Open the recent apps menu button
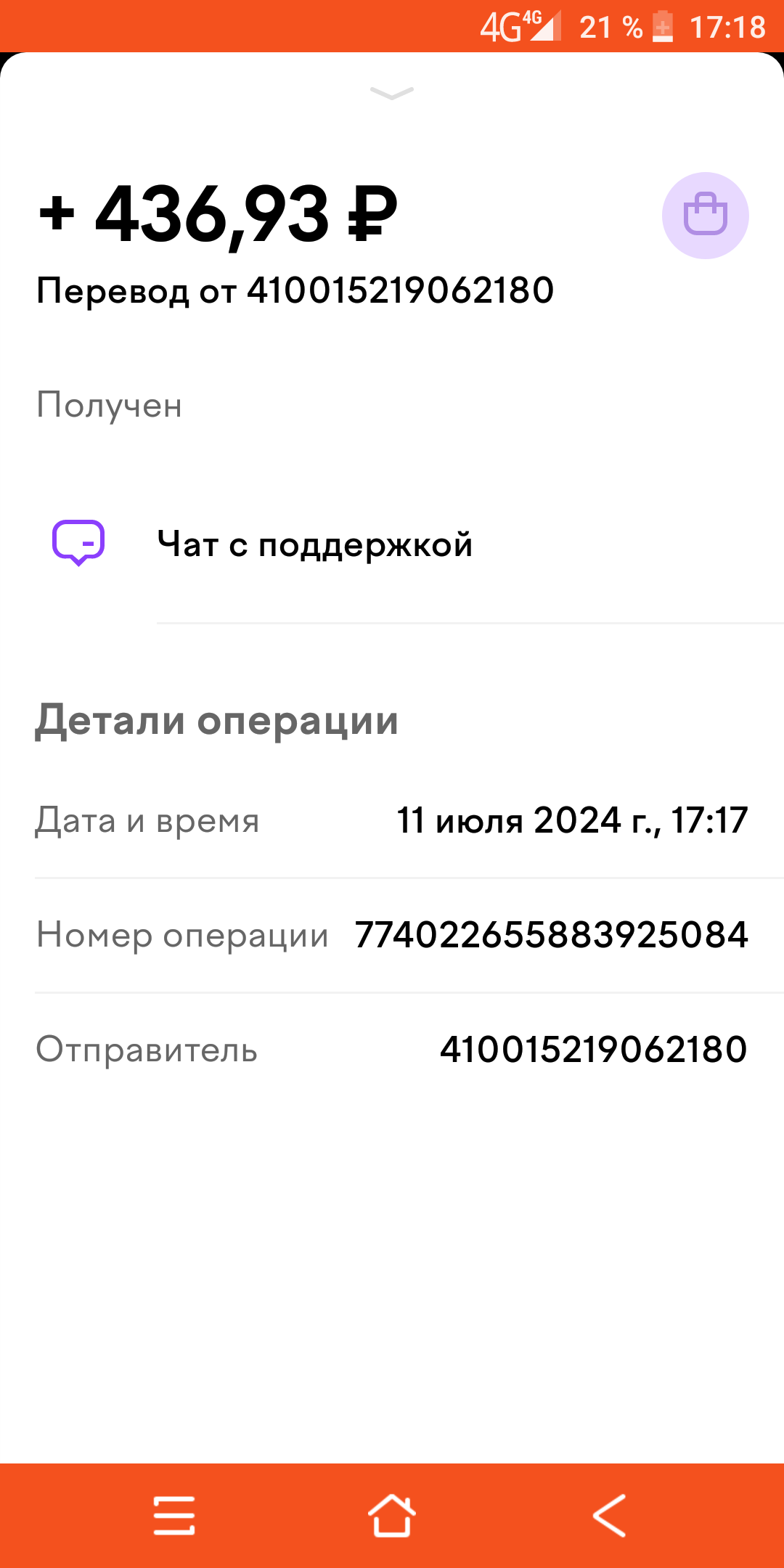Image resolution: width=784 pixels, height=1568 pixels. (174, 1515)
